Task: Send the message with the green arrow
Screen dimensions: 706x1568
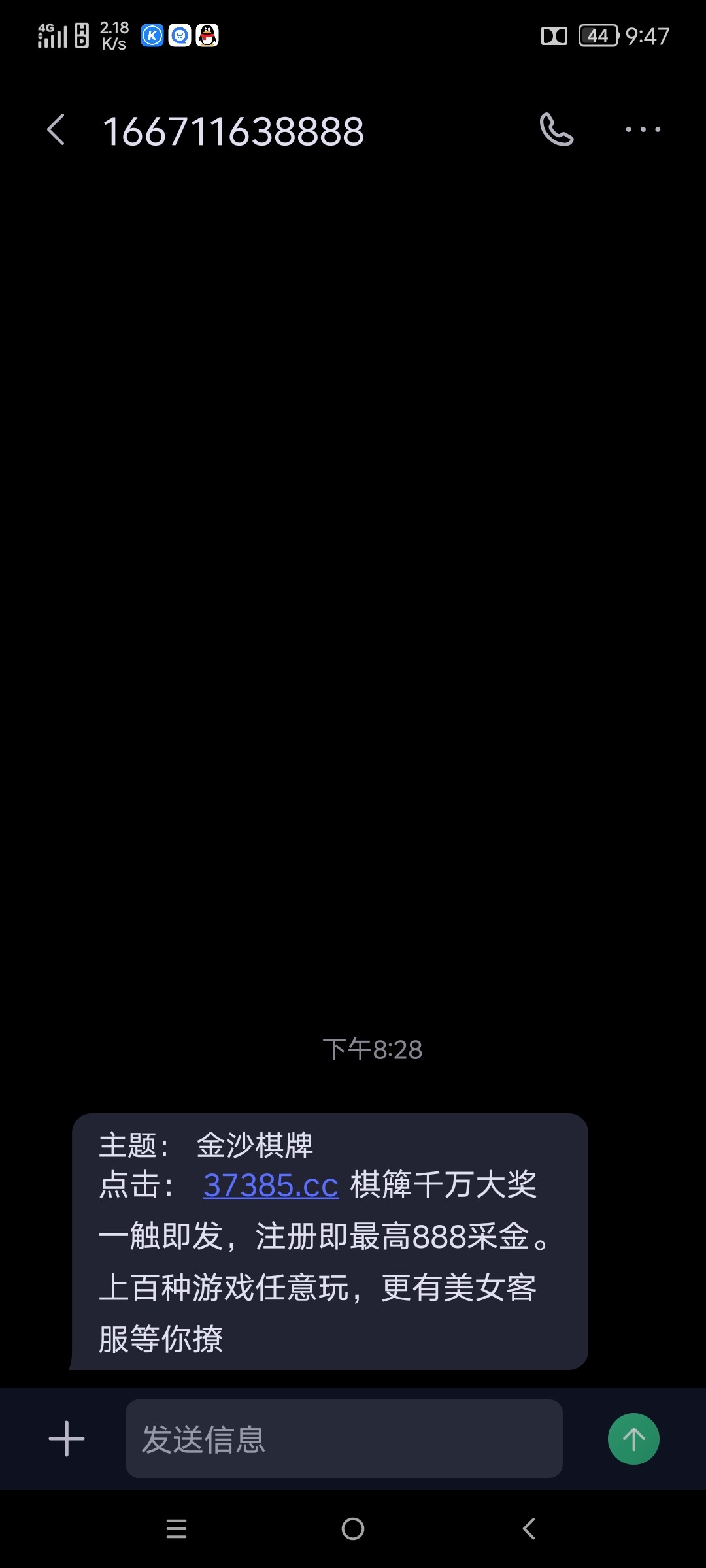Action: (633, 1439)
